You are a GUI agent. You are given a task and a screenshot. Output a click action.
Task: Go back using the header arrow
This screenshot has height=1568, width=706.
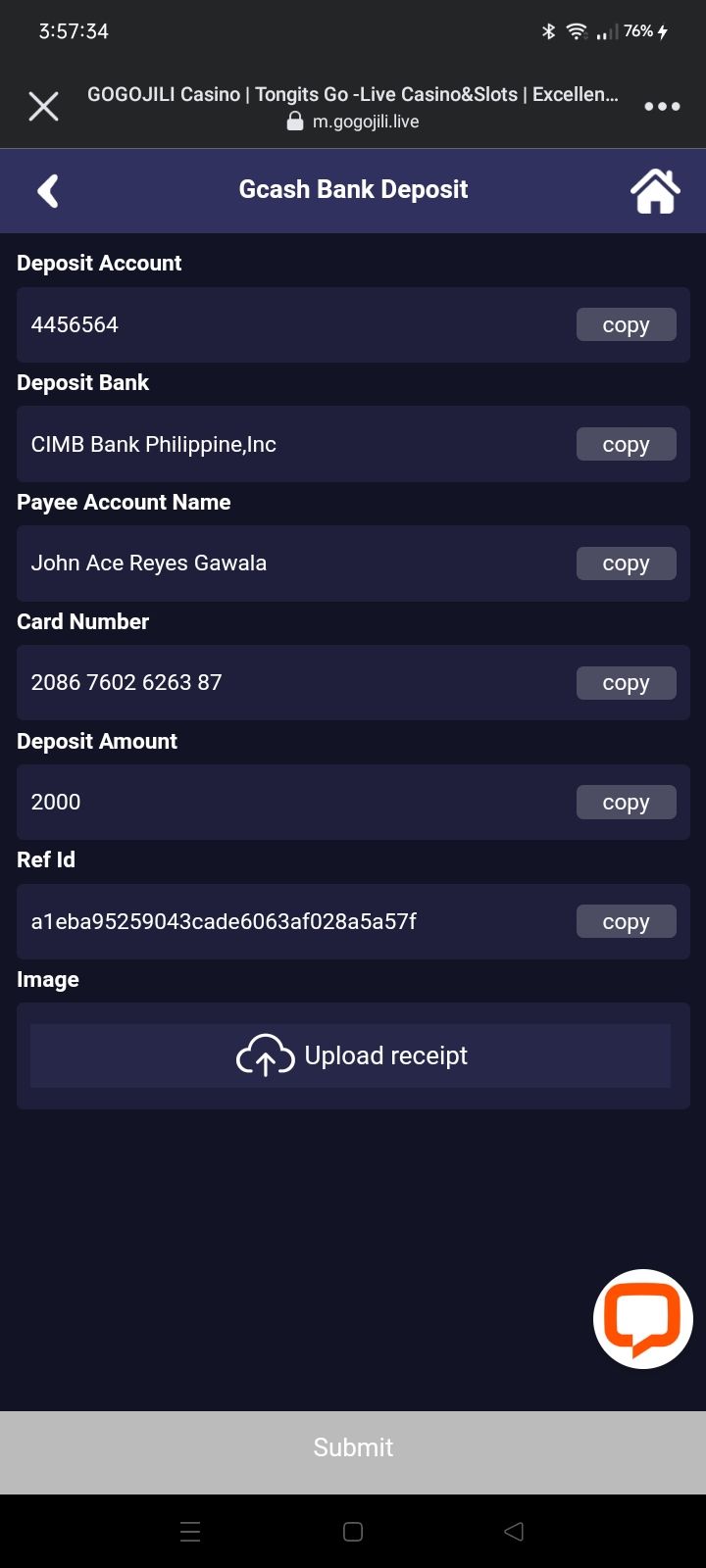[x=48, y=191]
